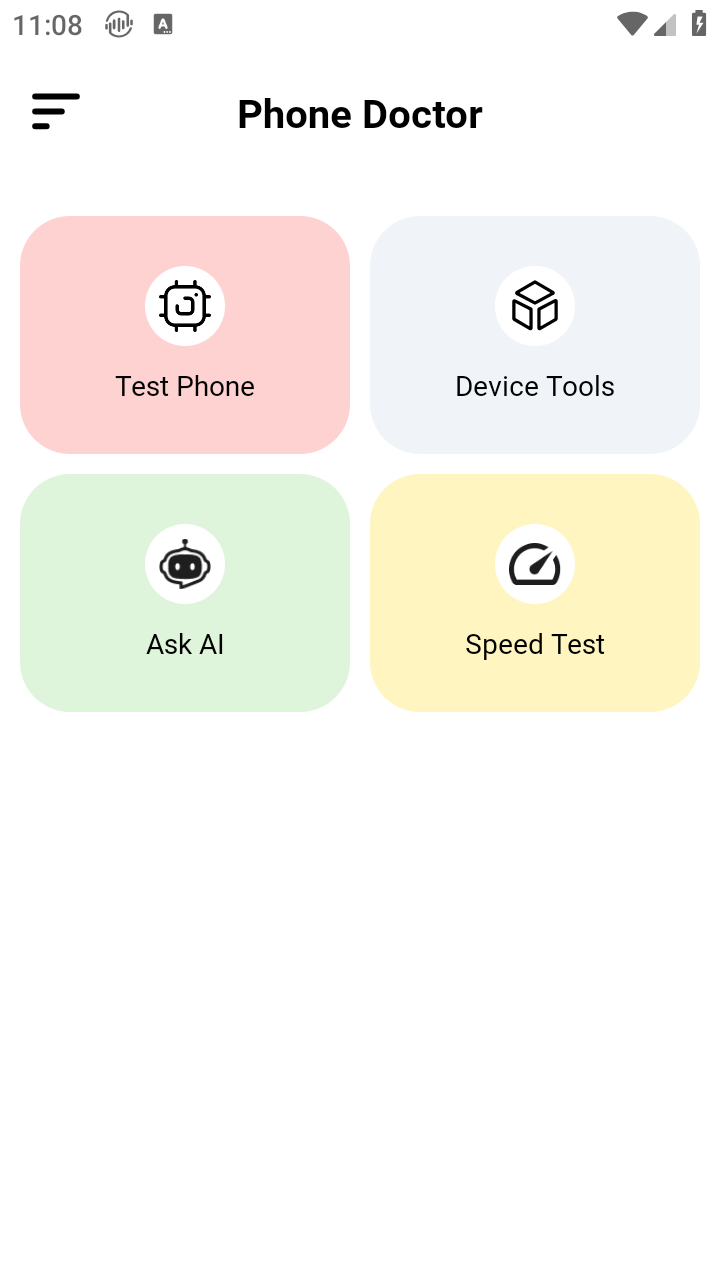Open the Test Phone card
This screenshot has width=720, height=1280.
pyautogui.click(x=185, y=335)
